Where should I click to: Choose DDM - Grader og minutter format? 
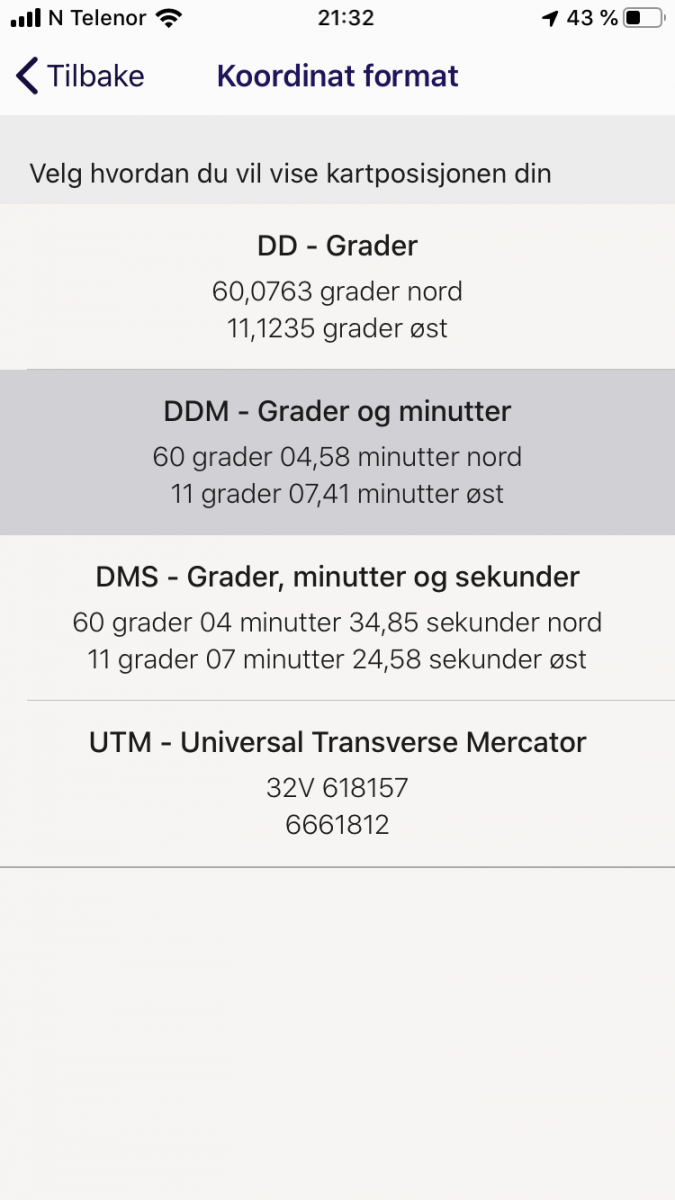point(337,452)
